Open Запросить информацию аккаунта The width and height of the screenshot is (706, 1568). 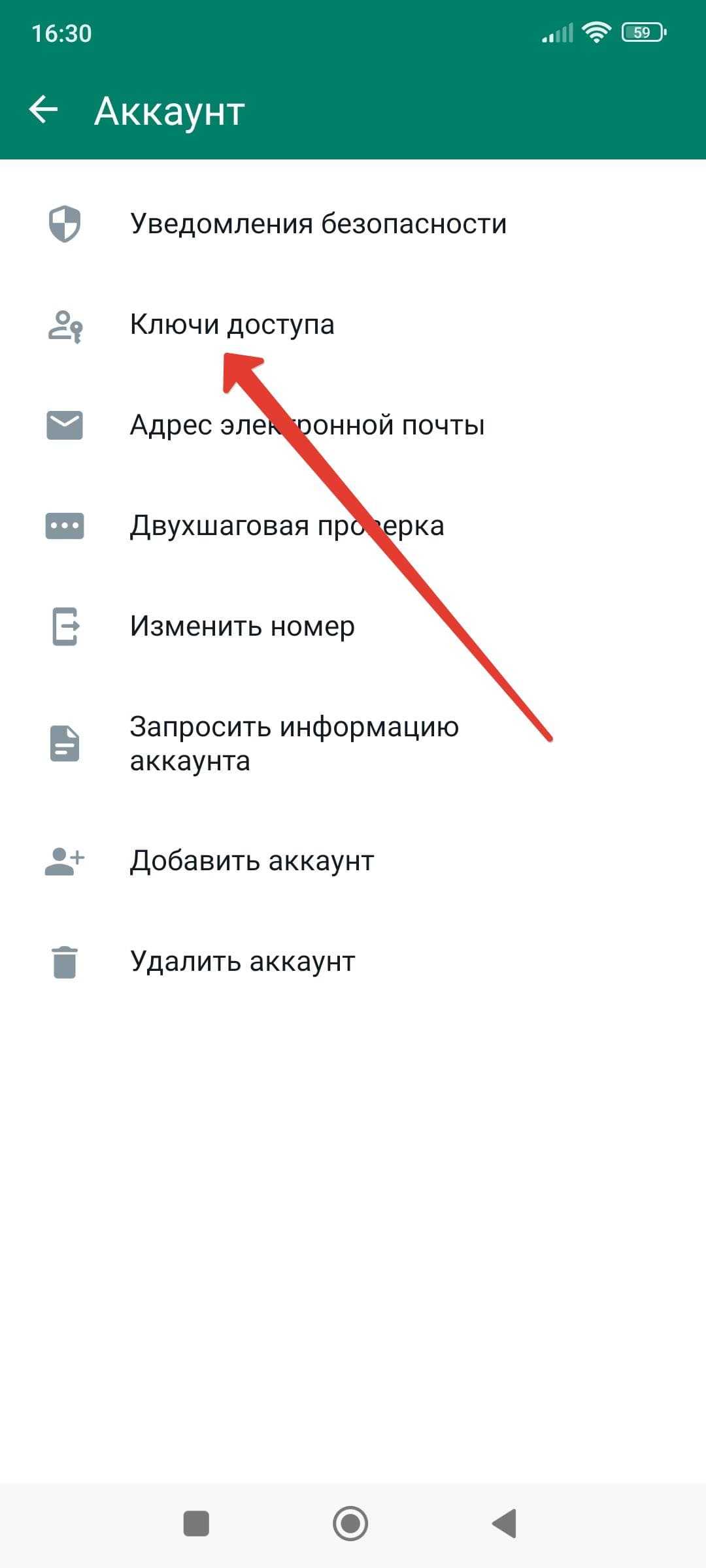294,743
